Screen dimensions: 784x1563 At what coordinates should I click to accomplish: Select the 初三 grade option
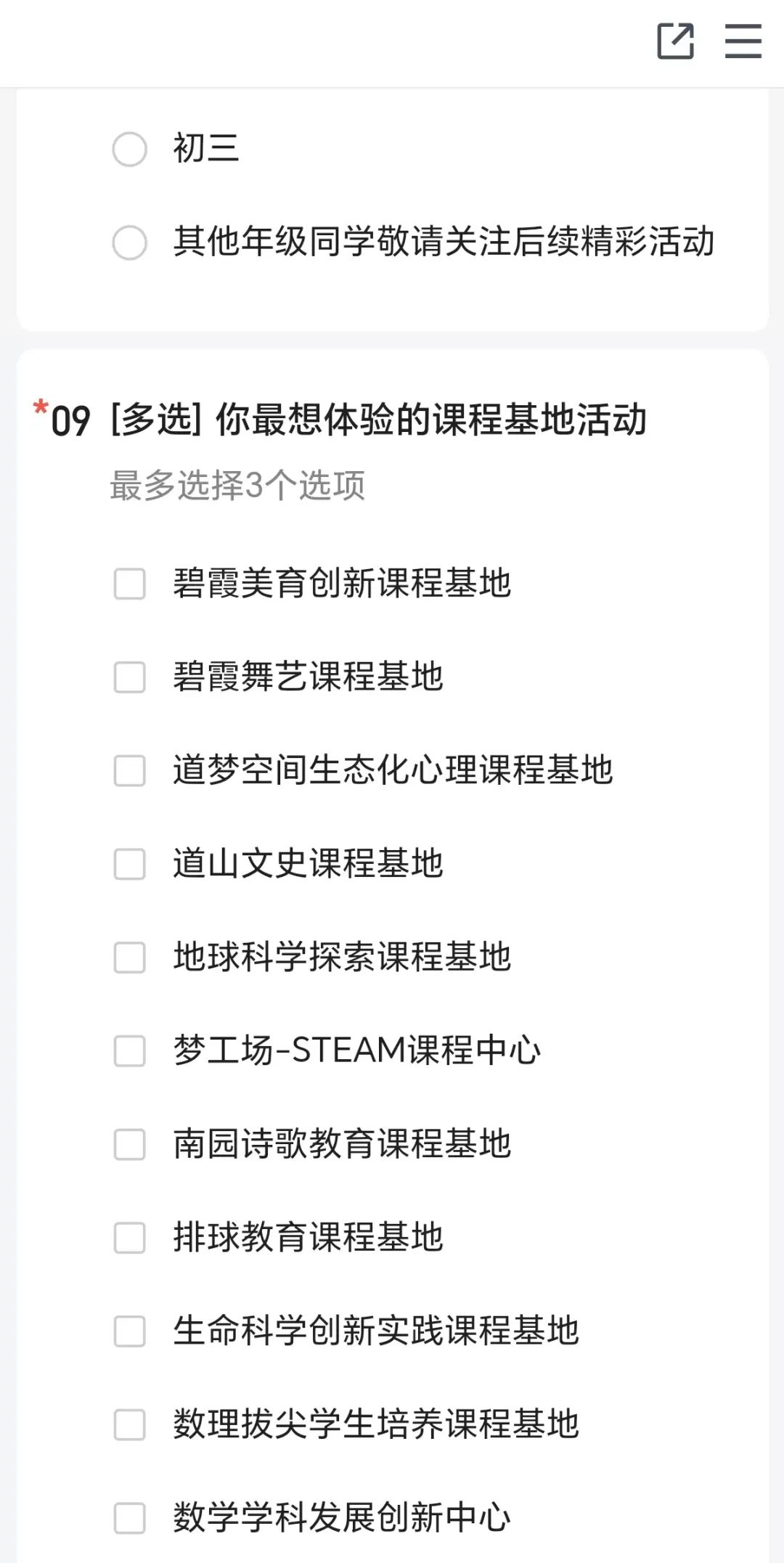(130, 149)
